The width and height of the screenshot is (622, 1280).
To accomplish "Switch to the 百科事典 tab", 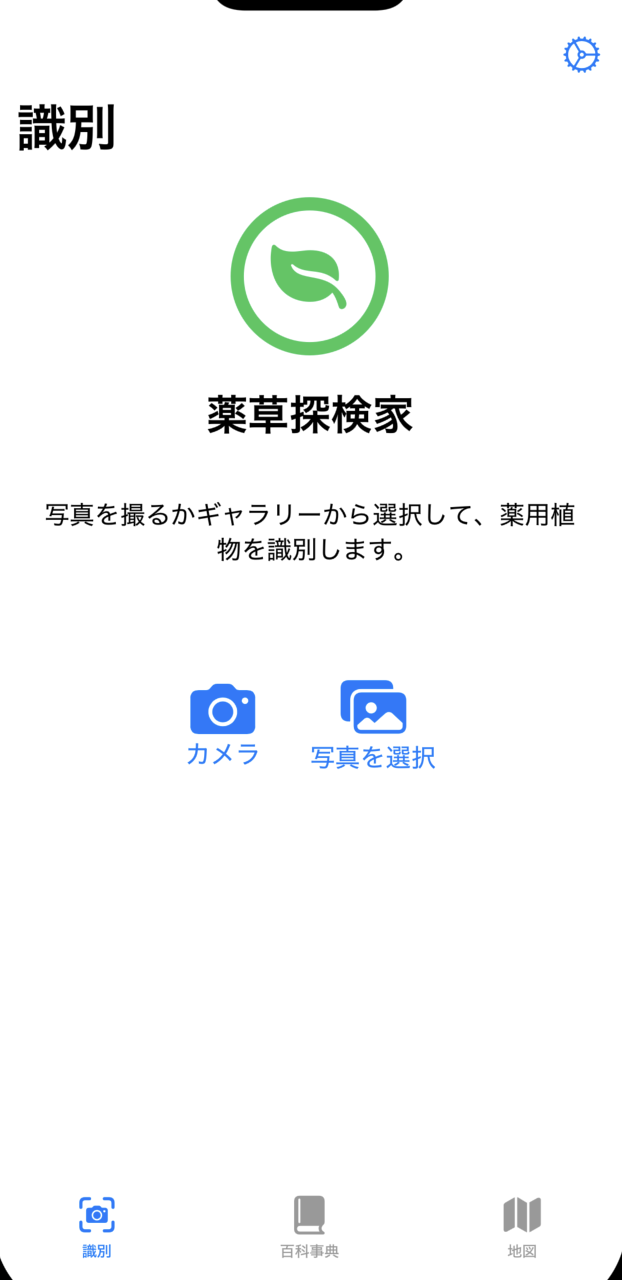I will pos(310,1227).
